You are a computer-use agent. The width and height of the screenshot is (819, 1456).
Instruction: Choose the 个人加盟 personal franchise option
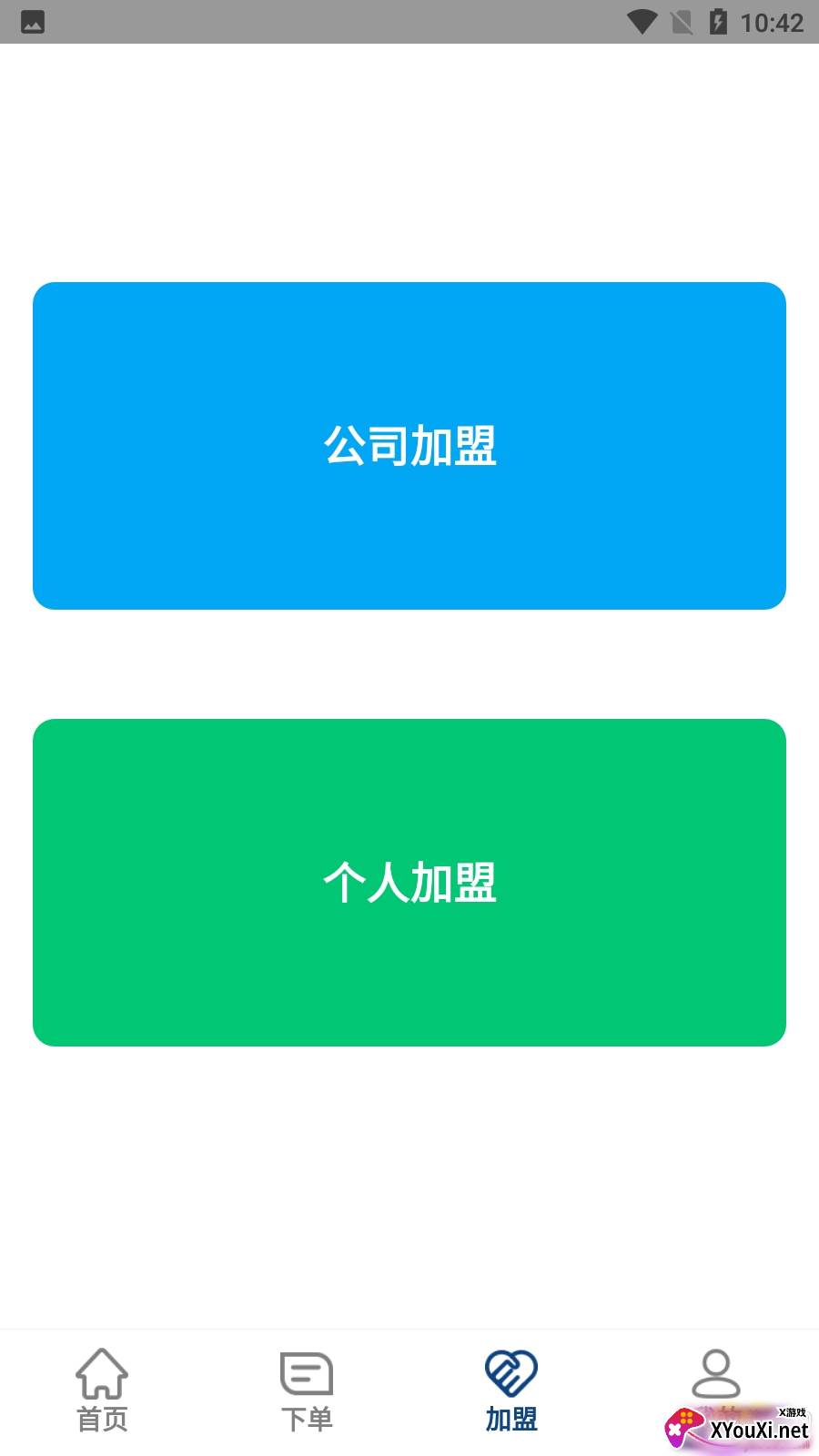pyautogui.click(x=409, y=883)
